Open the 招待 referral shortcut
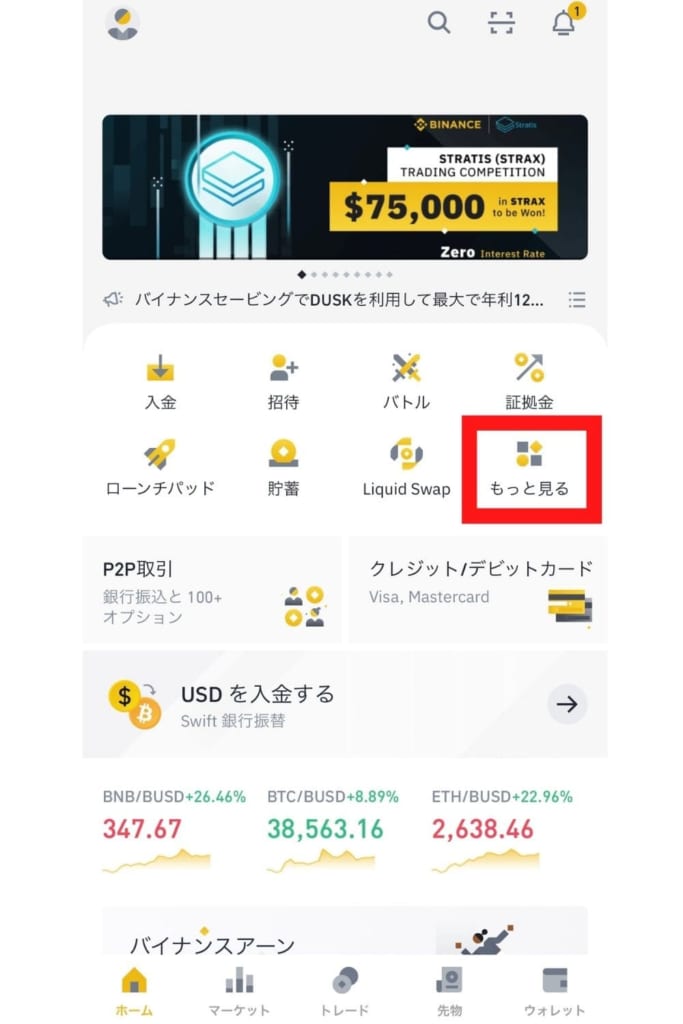This screenshot has height=1024, width=683. [x=284, y=381]
